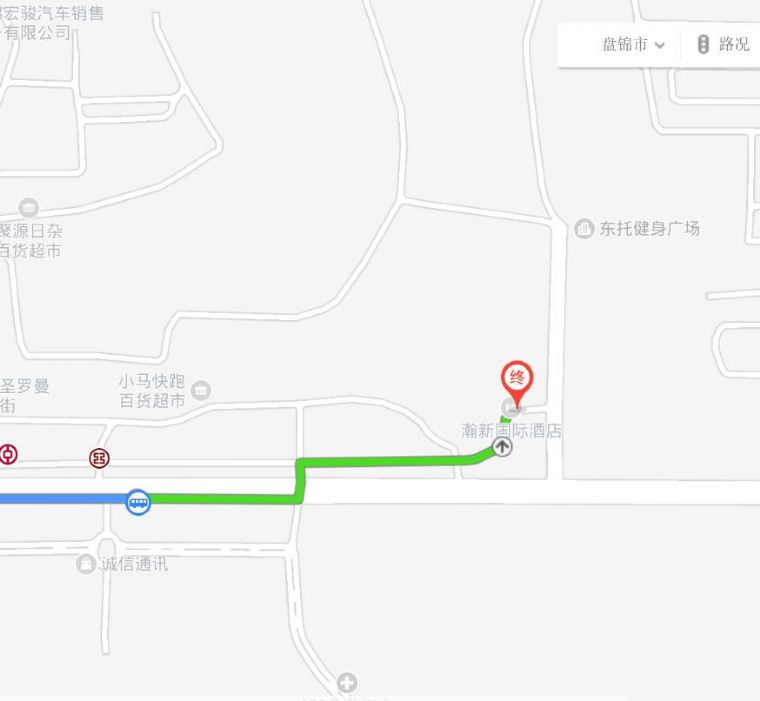760x701 pixels.
Task: Select the 诚信通讯 place marker
Action: coord(87,564)
